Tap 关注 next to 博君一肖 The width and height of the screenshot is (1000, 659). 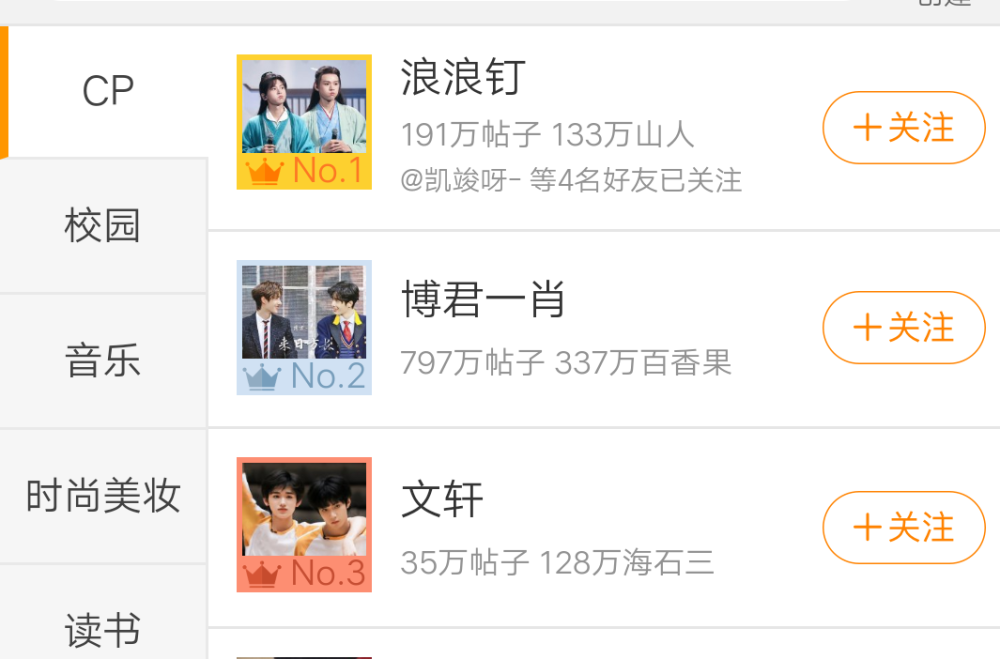click(x=903, y=328)
